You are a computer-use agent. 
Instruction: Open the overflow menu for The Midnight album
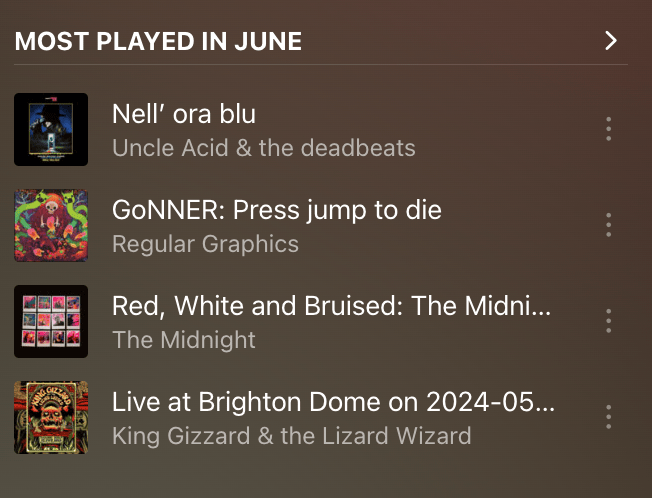[x=608, y=321]
